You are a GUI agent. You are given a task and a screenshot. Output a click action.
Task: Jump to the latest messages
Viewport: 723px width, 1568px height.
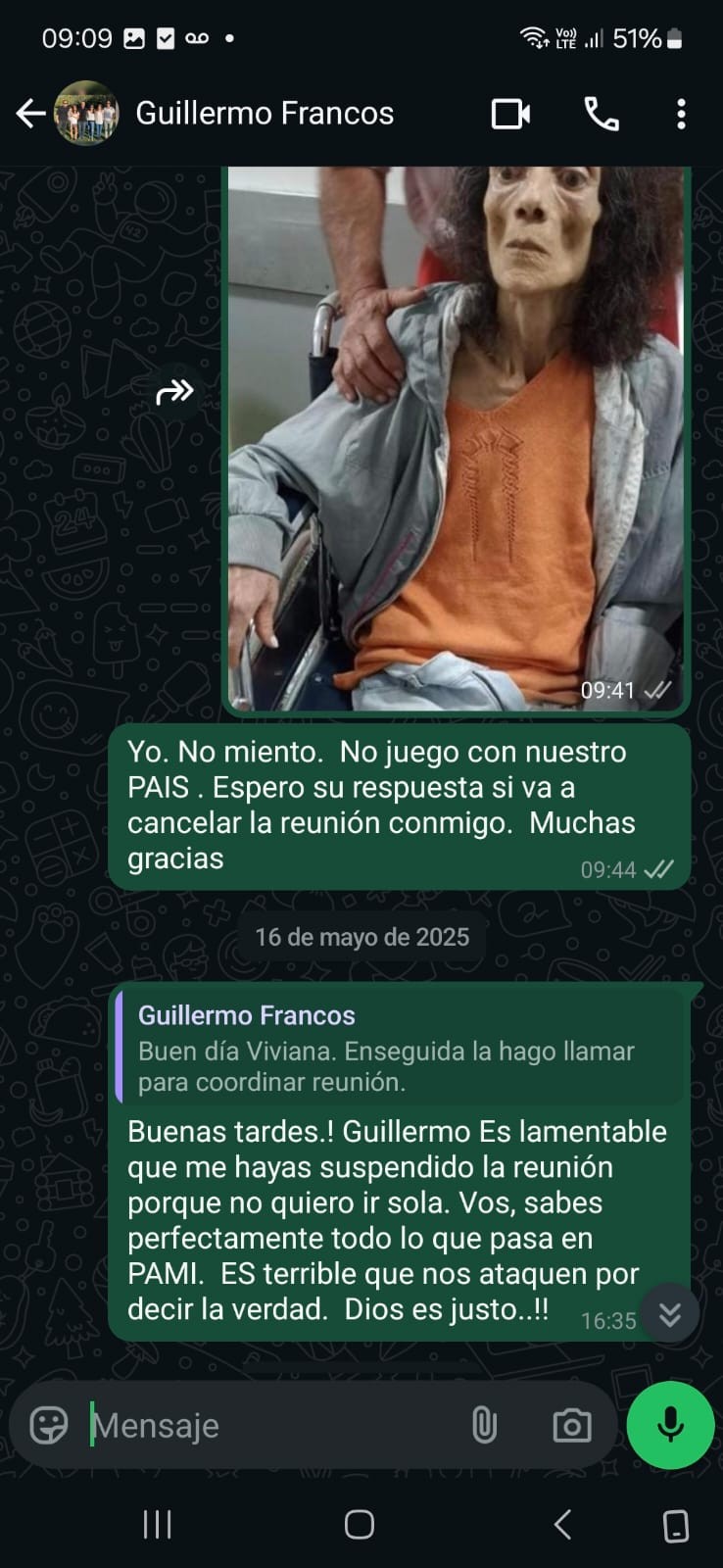(x=670, y=1314)
